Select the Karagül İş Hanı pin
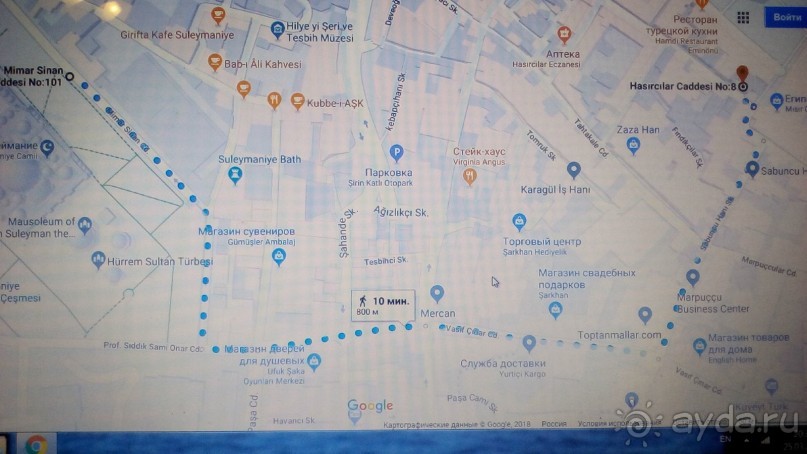This screenshot has width=807, height=454. [x=573, y=170]
